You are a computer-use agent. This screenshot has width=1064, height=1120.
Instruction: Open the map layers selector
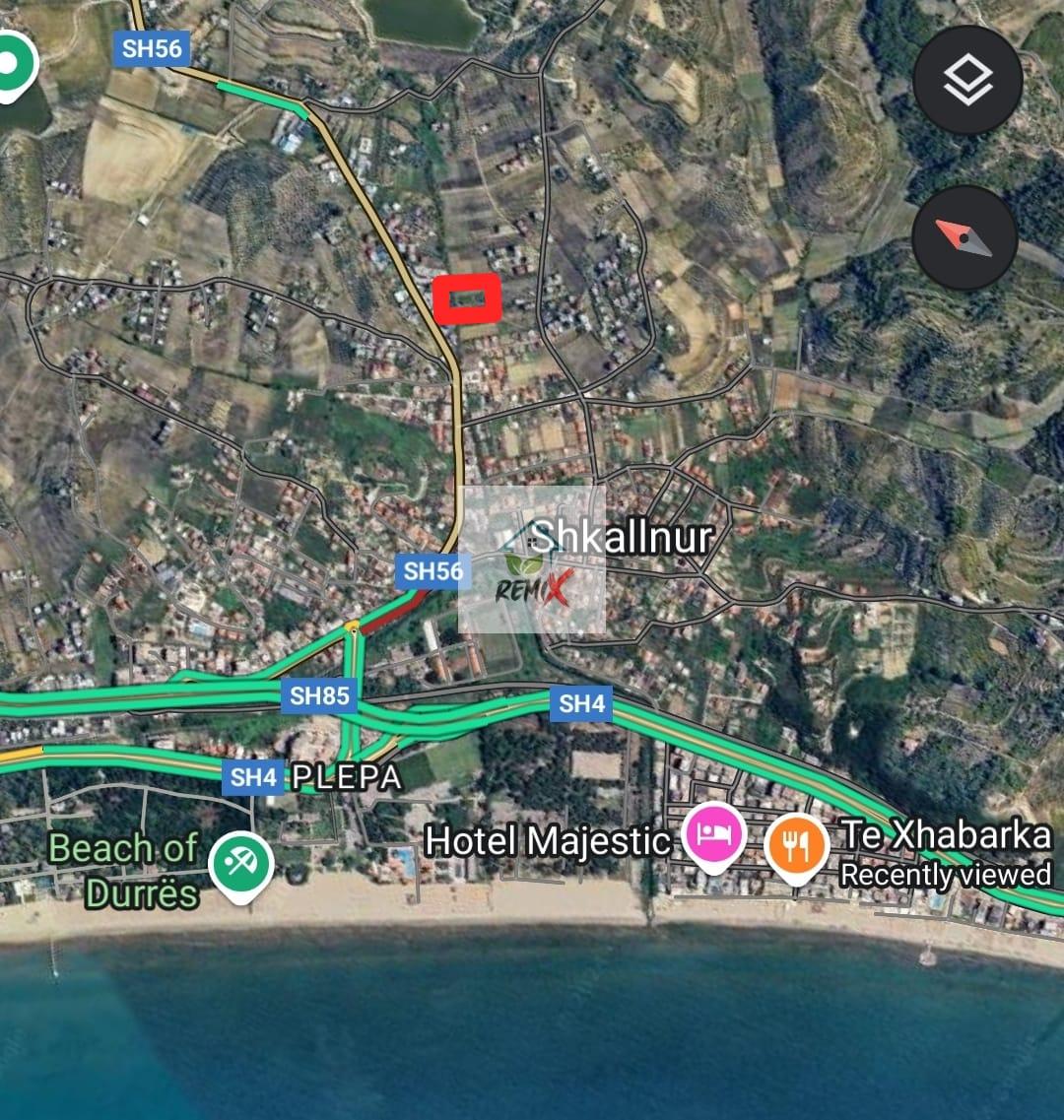click(967, 81)
